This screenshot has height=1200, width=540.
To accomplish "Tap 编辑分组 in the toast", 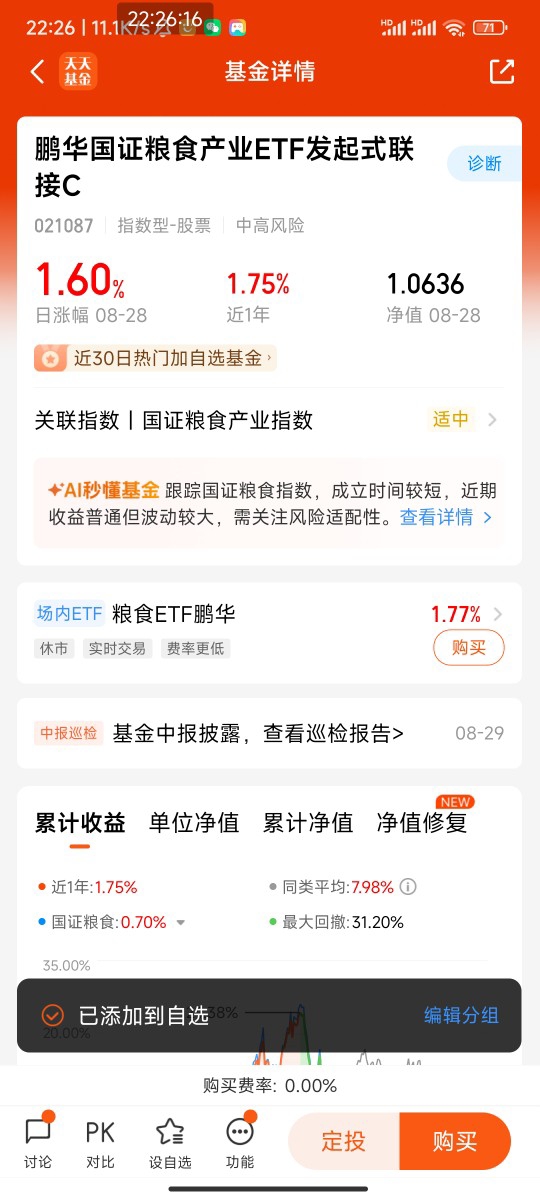I will pyautogui.click(x=461, y=1015).
